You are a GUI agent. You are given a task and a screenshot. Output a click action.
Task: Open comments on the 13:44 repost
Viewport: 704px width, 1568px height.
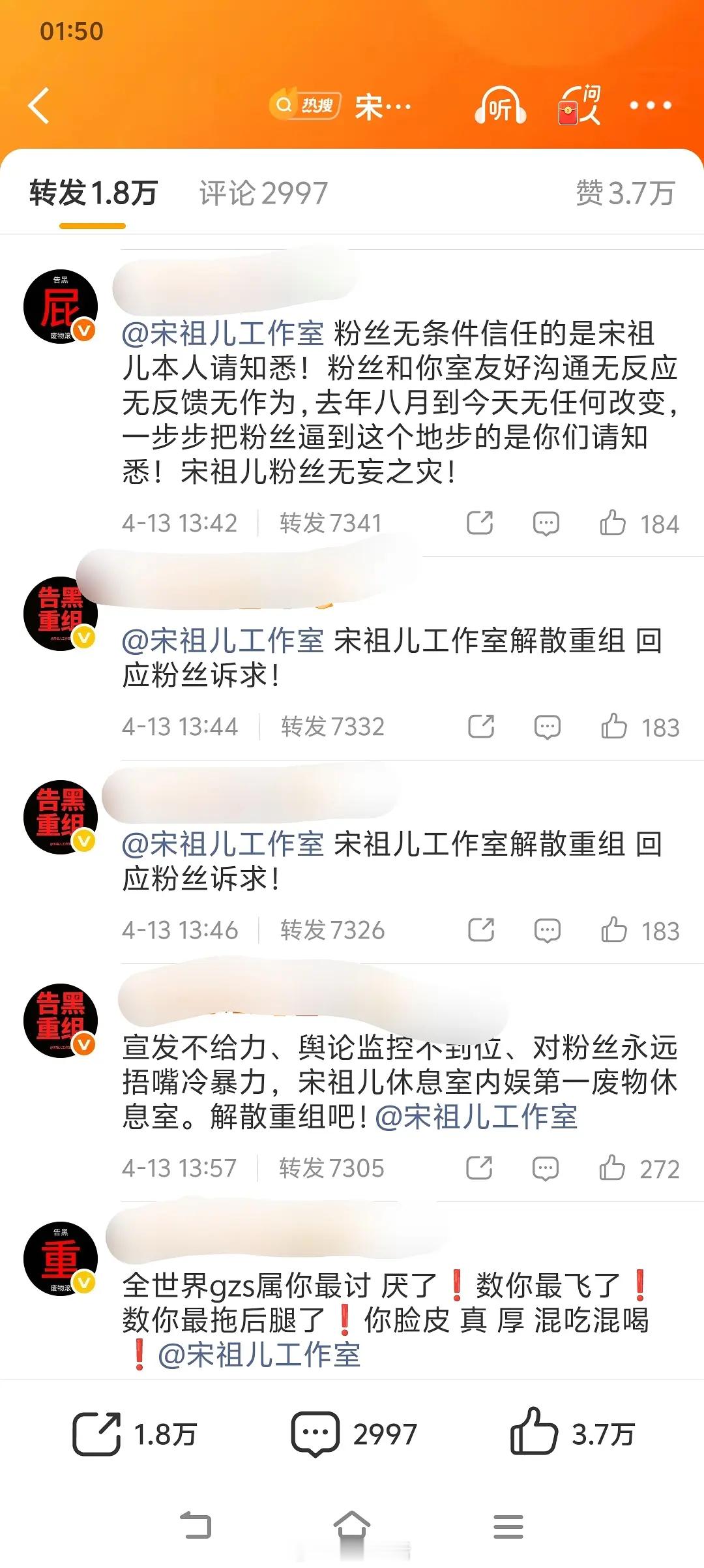pyautogui.click(x=548, y=725)
